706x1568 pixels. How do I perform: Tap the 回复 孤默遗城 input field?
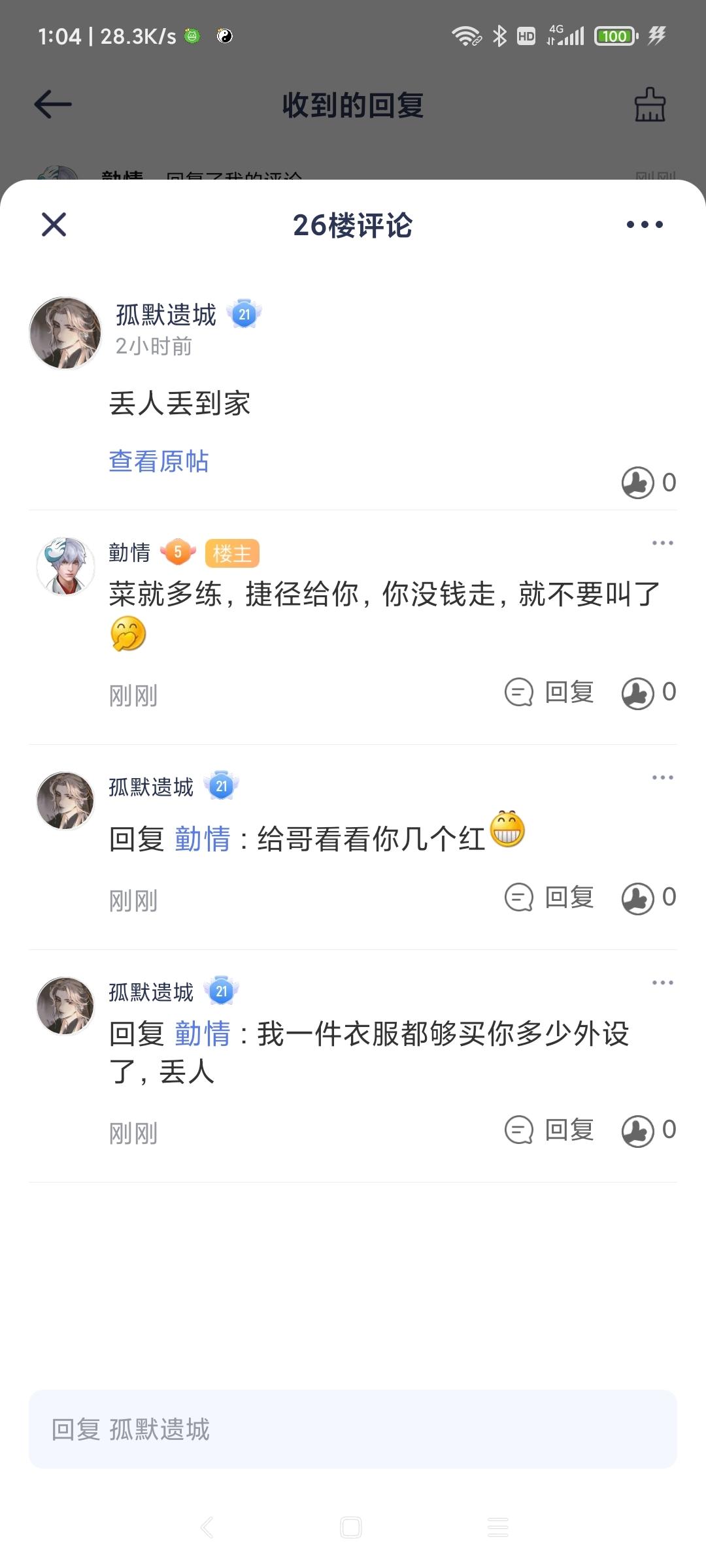(353, 1429)
